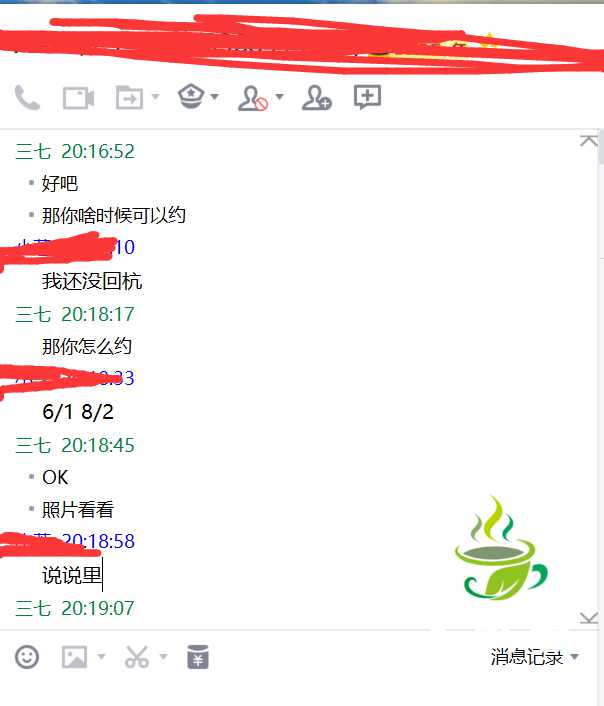Open the block contact icon
The image size is (604, 706).
tap(252, 98)
